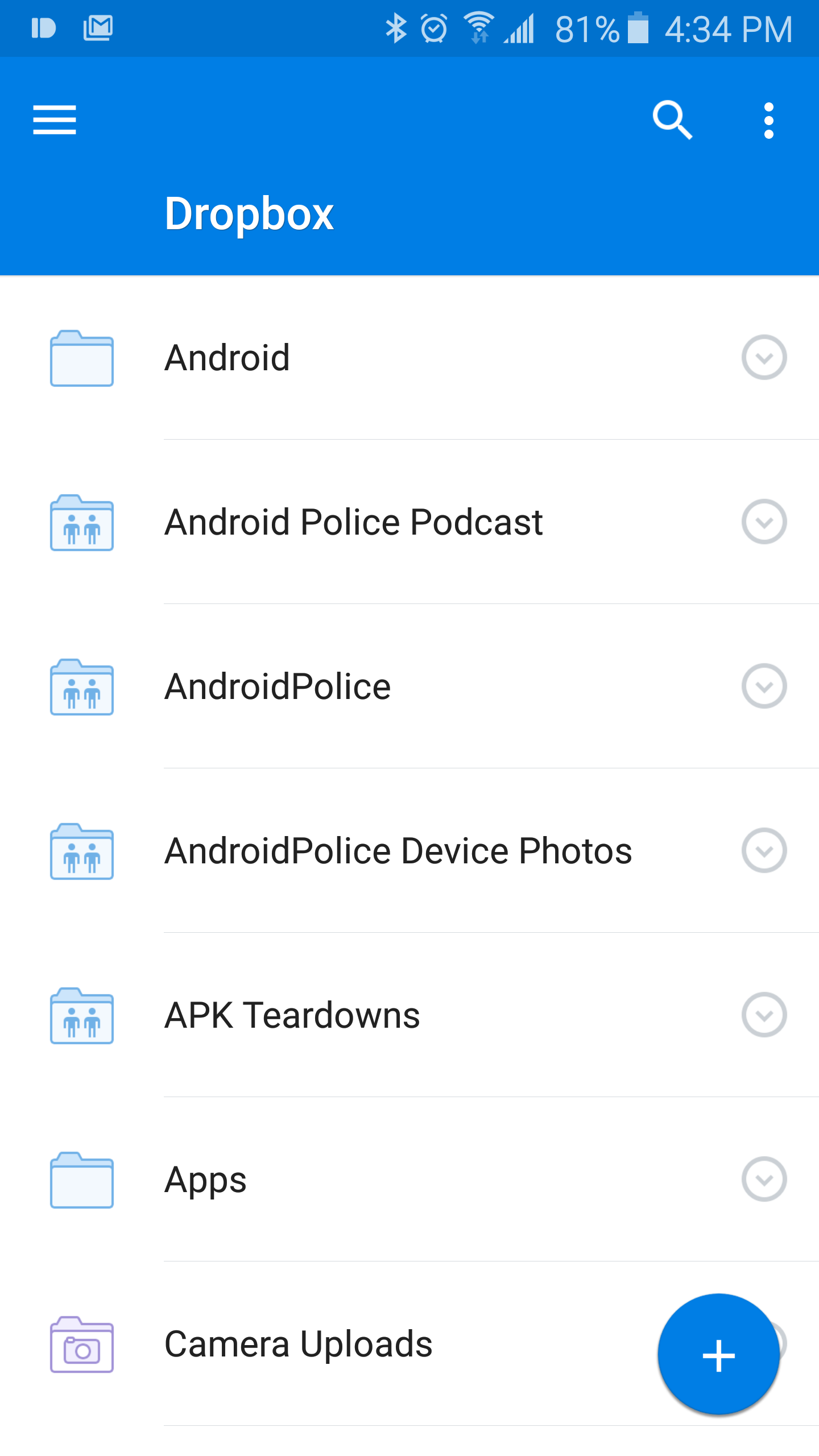Open the navigation drawer hamburger icon
819x1456 pixels.
[55, 121]
